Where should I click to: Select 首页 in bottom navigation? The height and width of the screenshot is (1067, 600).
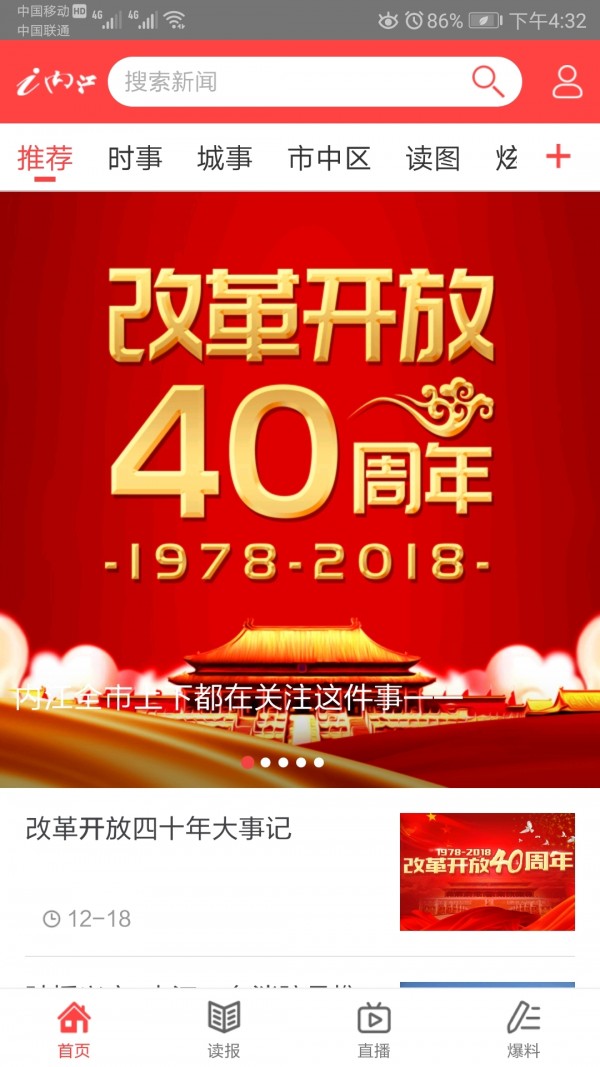(74, 1030)
